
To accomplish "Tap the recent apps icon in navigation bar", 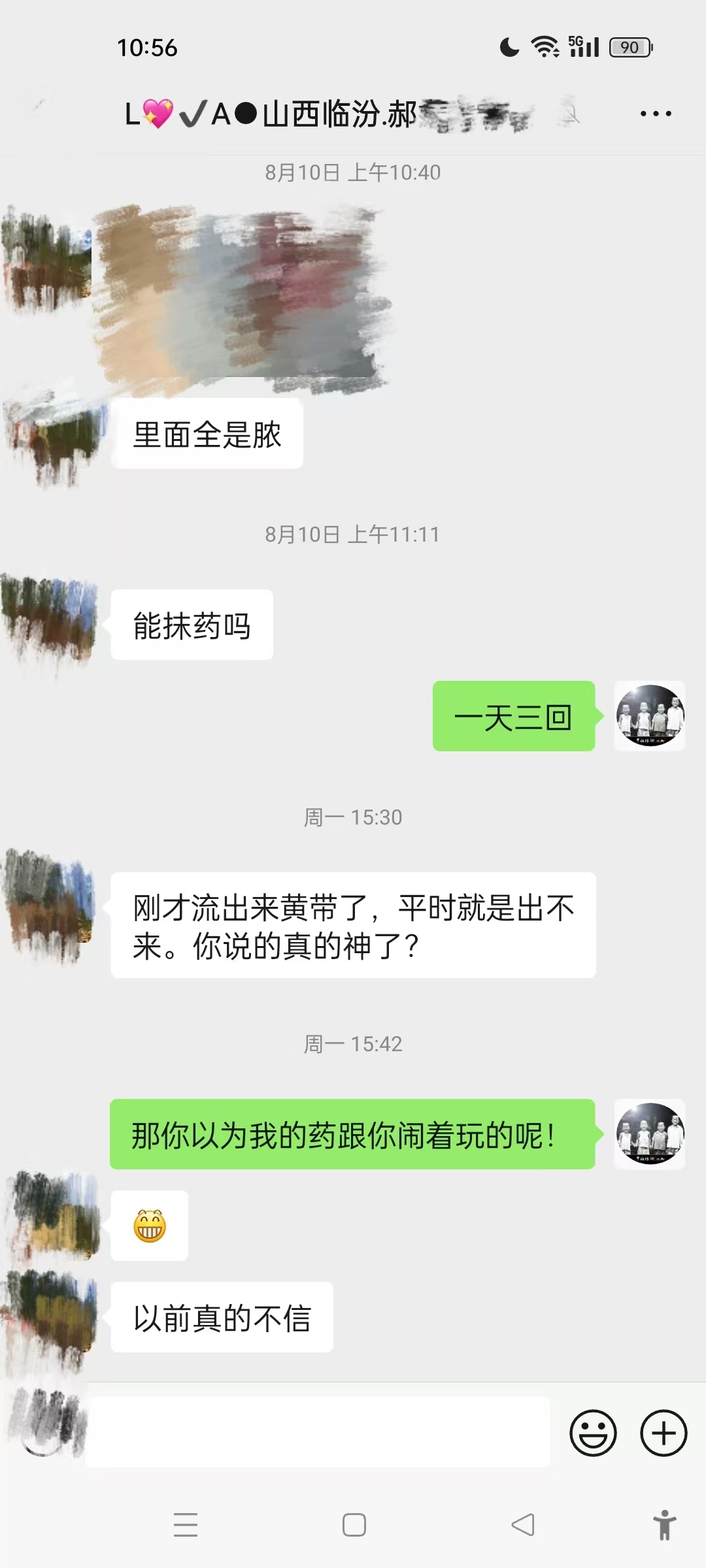I will pyautogui.click(x=186, y=1526).
